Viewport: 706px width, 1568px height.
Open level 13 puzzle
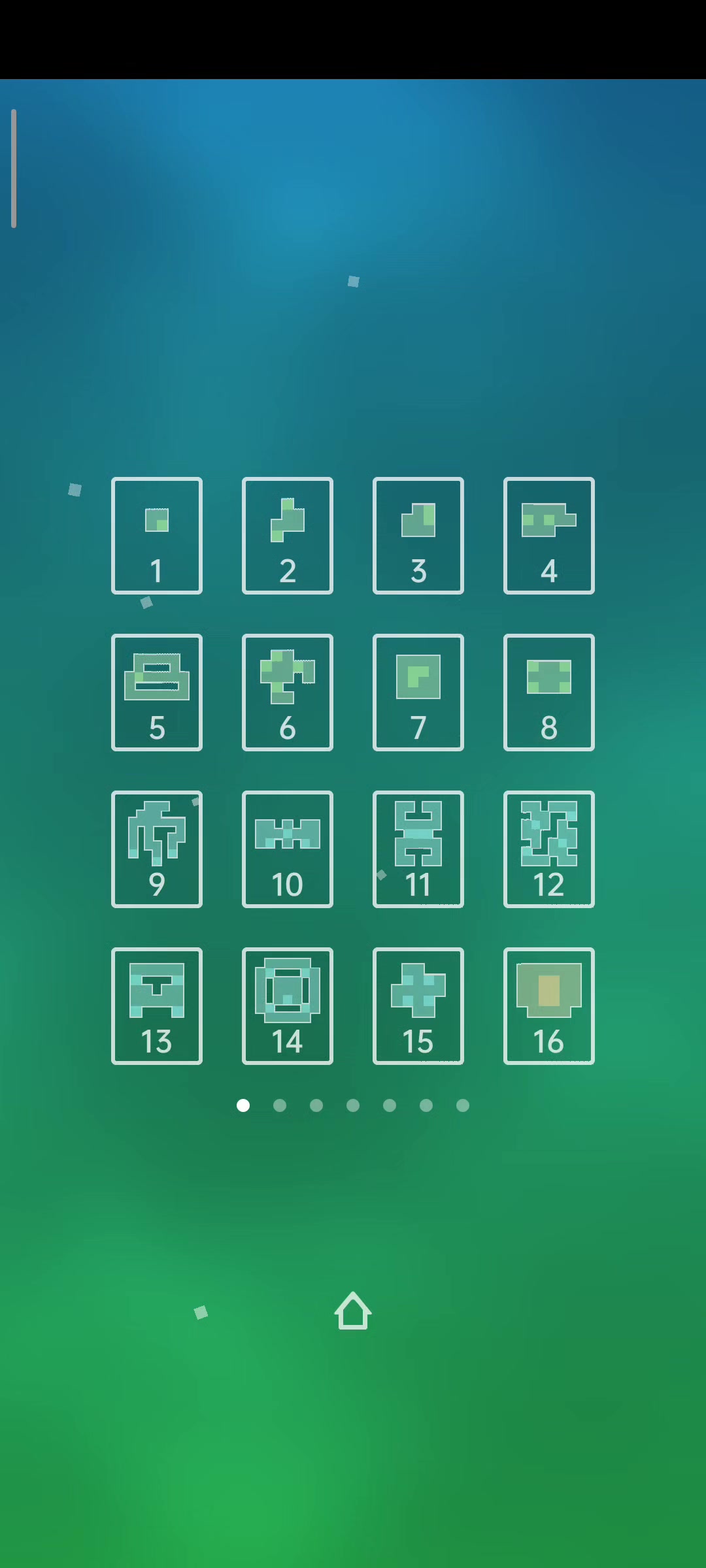point(157,1006)
